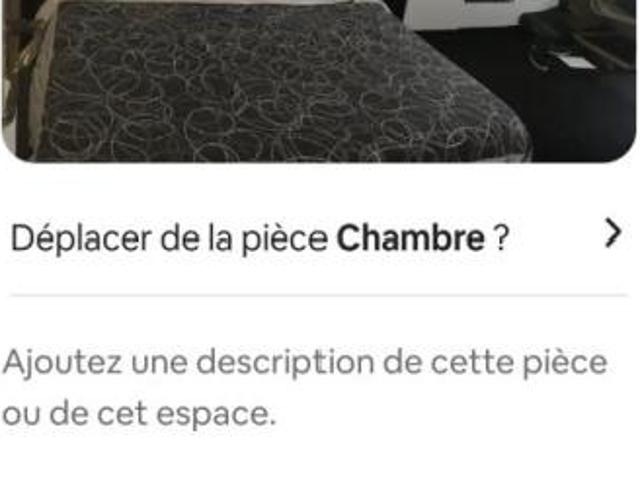
Task: Open the bedroom photo
Action: pyautogui.click(x=318, y=80)
